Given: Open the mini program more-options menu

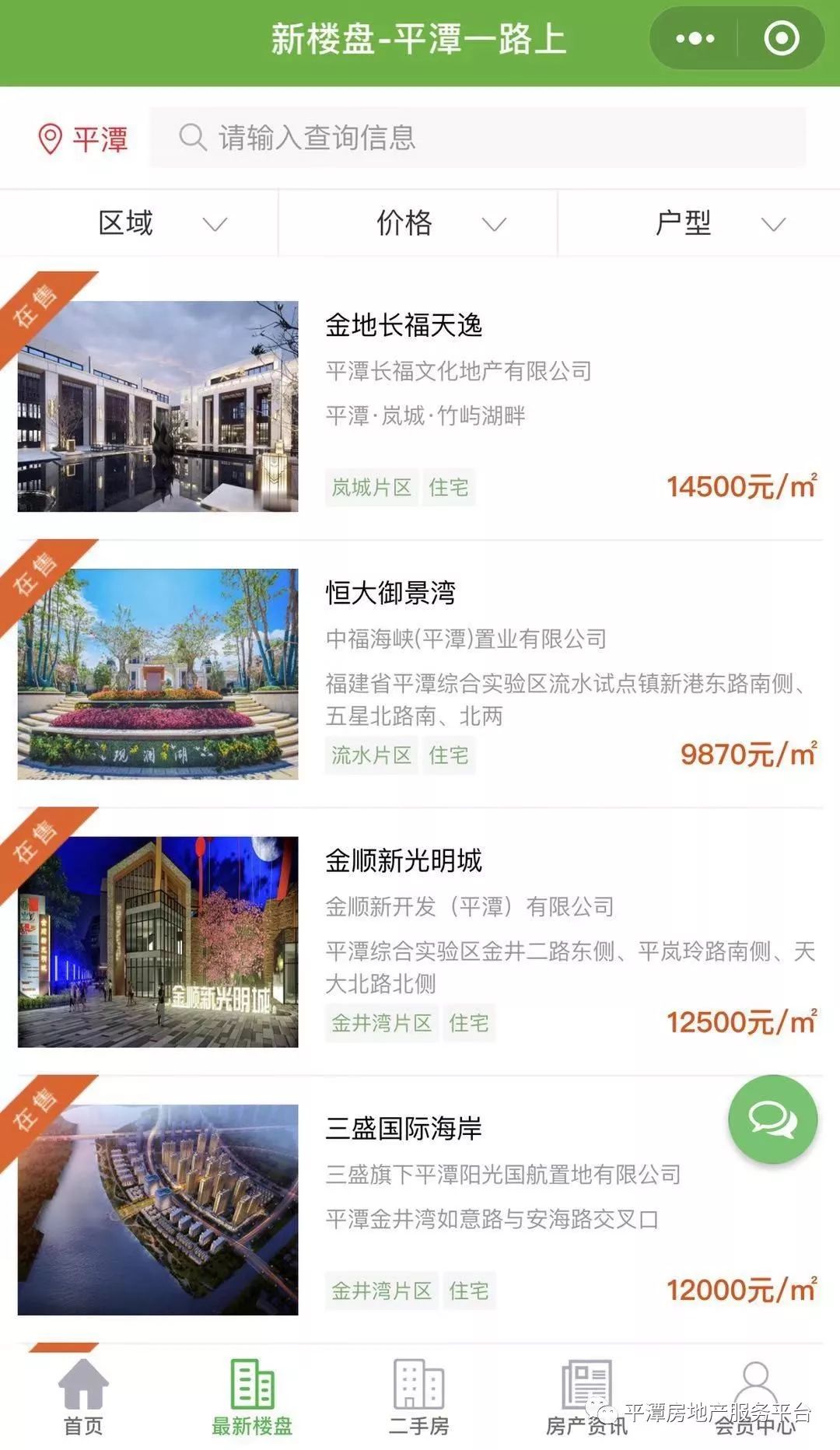Looking at the screenshot, I should click(695, 39).
